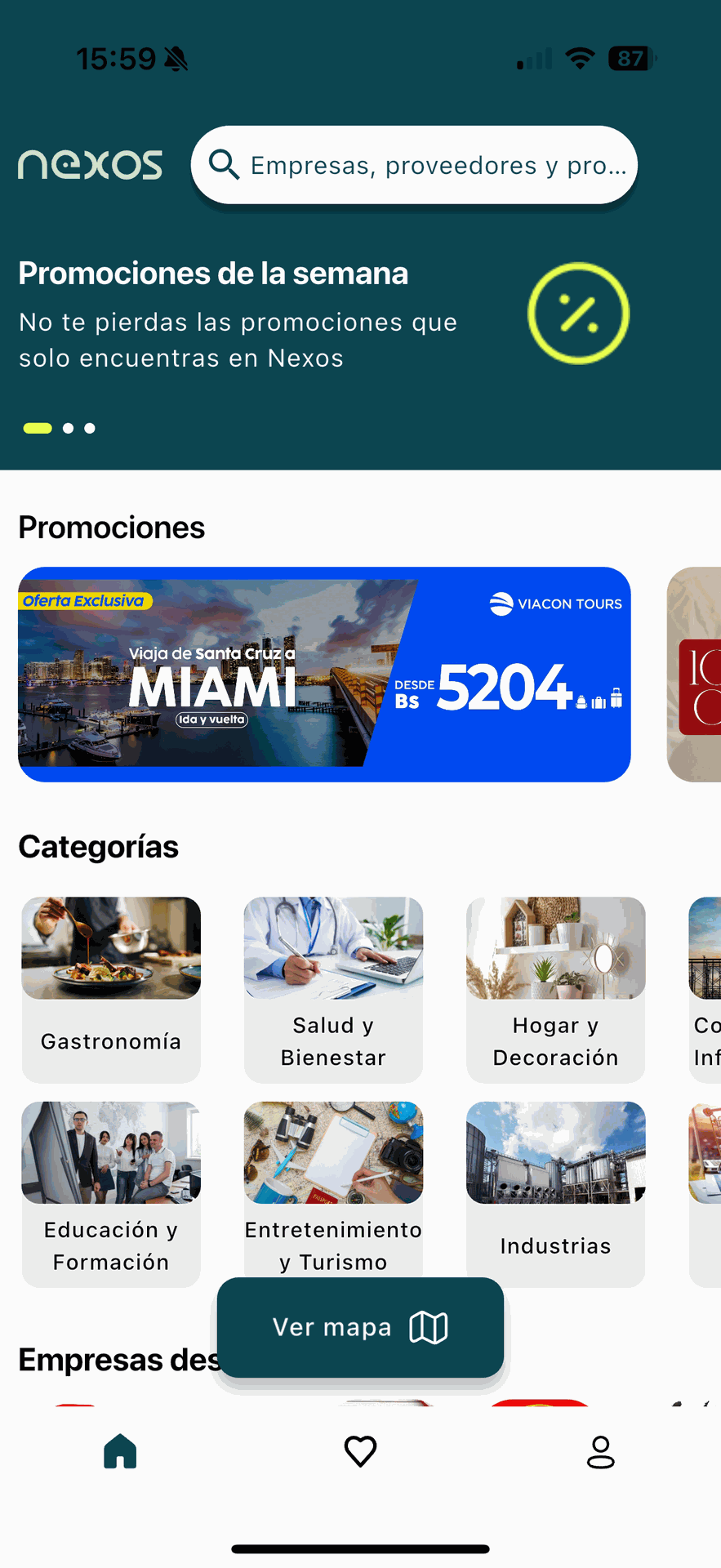Browse the Hogar y Decoración category
The width and height of the screenshot is (721, 1568).
point(555,989)
